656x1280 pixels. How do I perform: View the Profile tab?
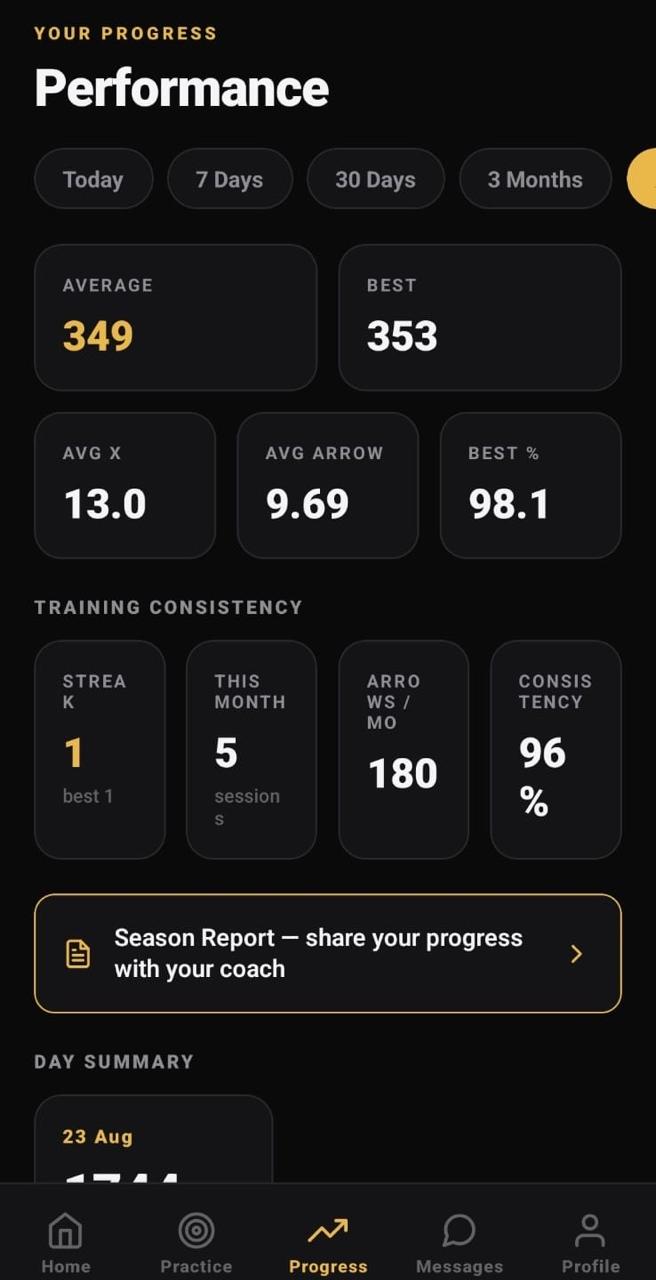point(590,1241)
